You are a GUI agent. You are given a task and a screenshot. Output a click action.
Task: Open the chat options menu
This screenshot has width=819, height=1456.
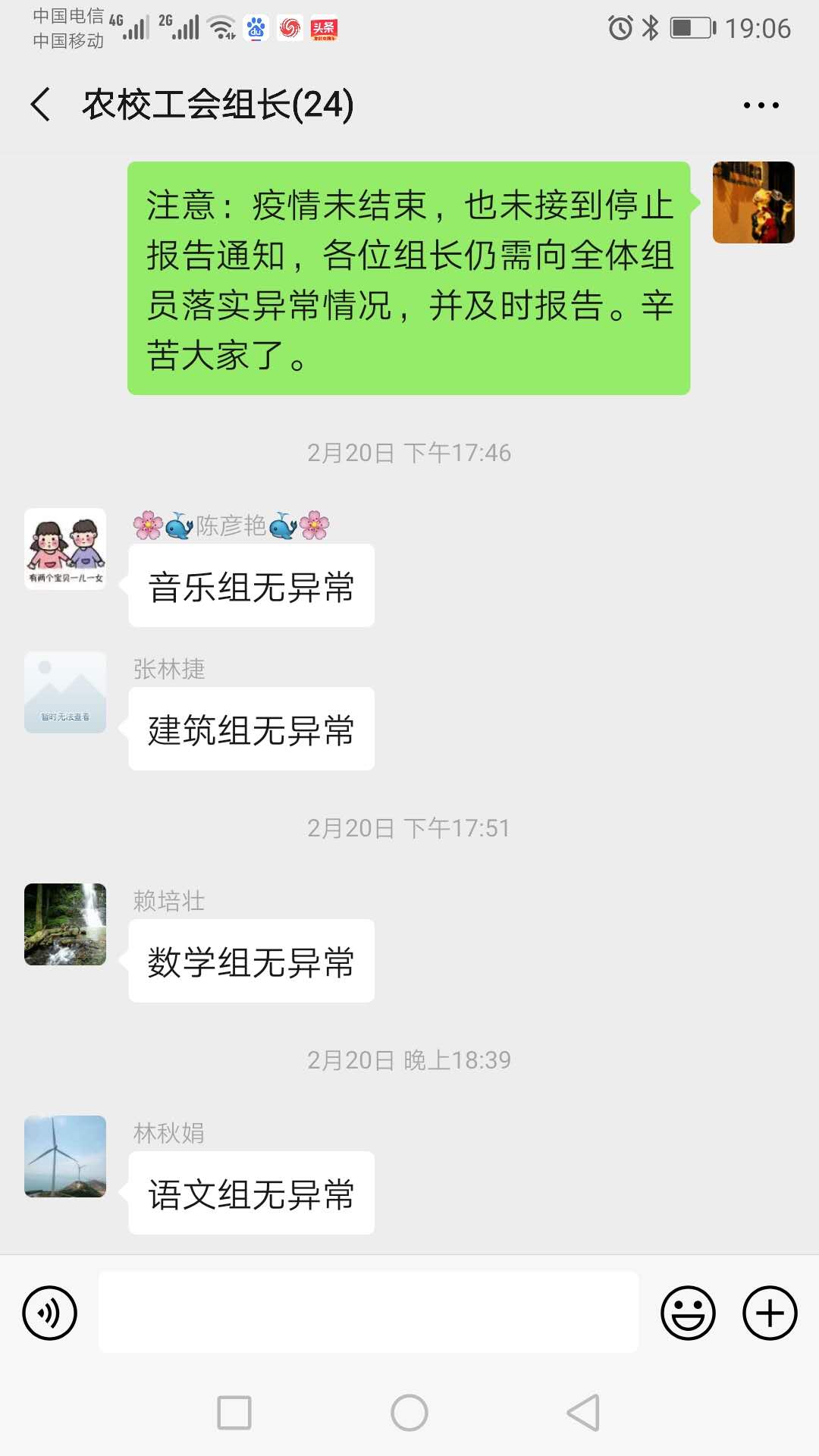click(761, 105)
